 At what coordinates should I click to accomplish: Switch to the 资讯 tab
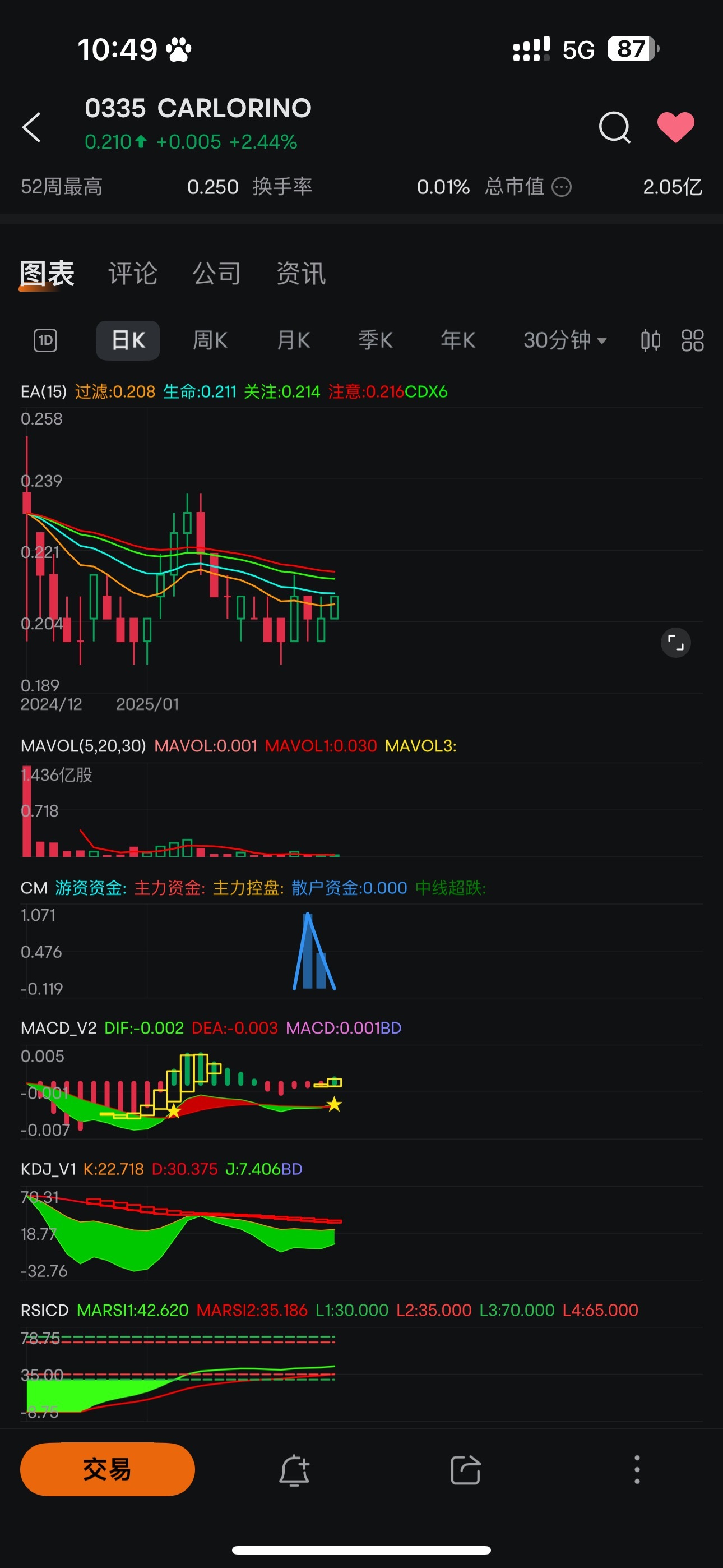click(300, 273)
